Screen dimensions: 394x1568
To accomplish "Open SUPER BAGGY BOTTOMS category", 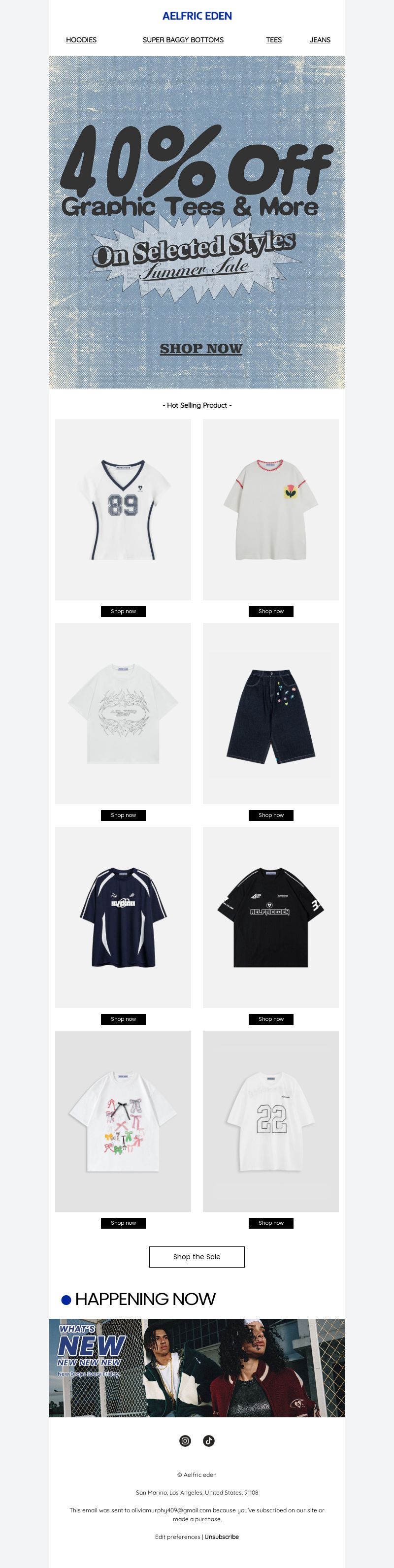I will [x=183, y=40].
